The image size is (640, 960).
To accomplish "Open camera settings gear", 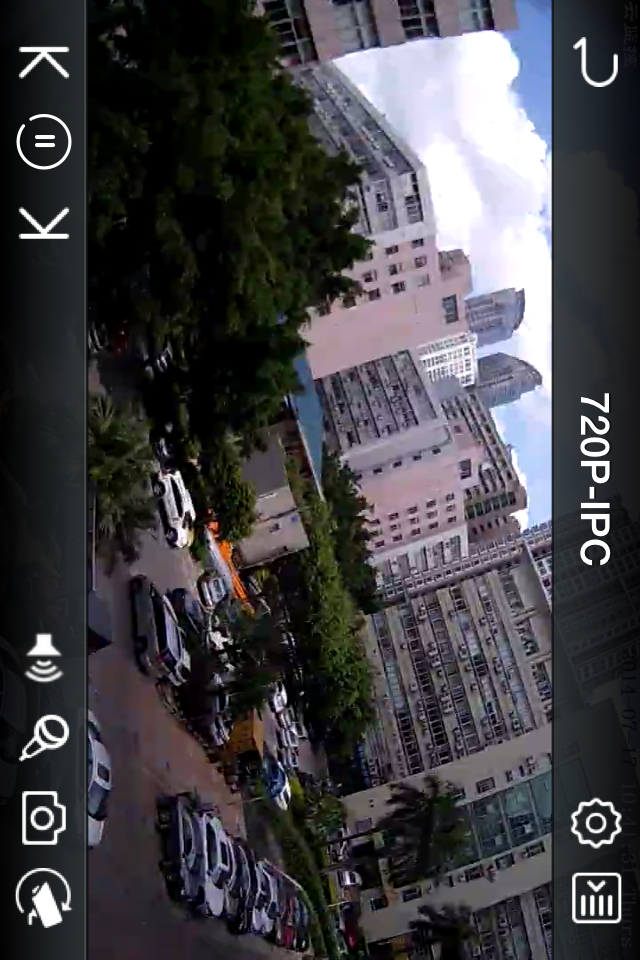I will (x=596, y=822).
